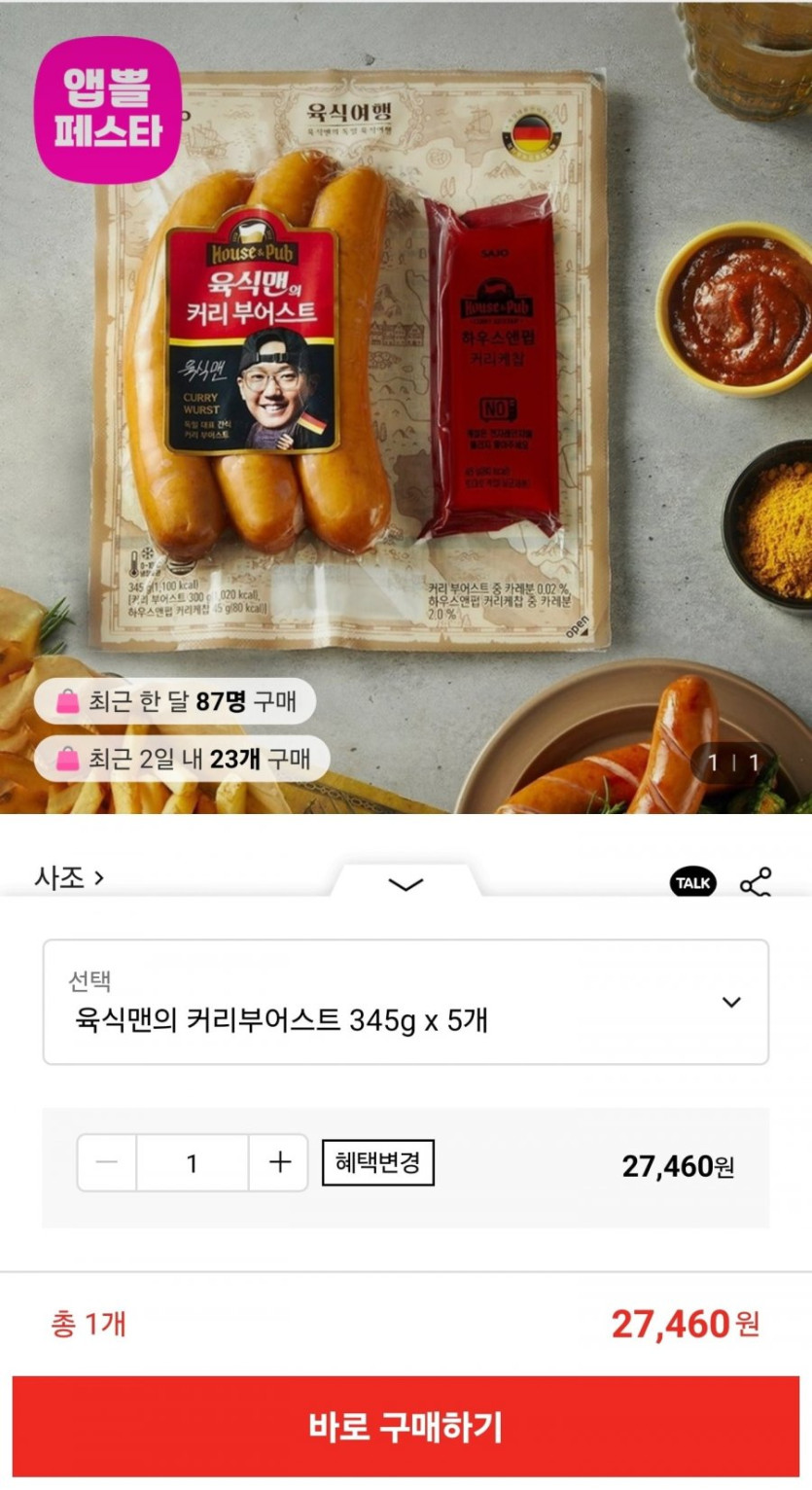Screen dimensions: 812x1490
Task: Open the 선택 product option dropdown
Action: pos(406,1002)
